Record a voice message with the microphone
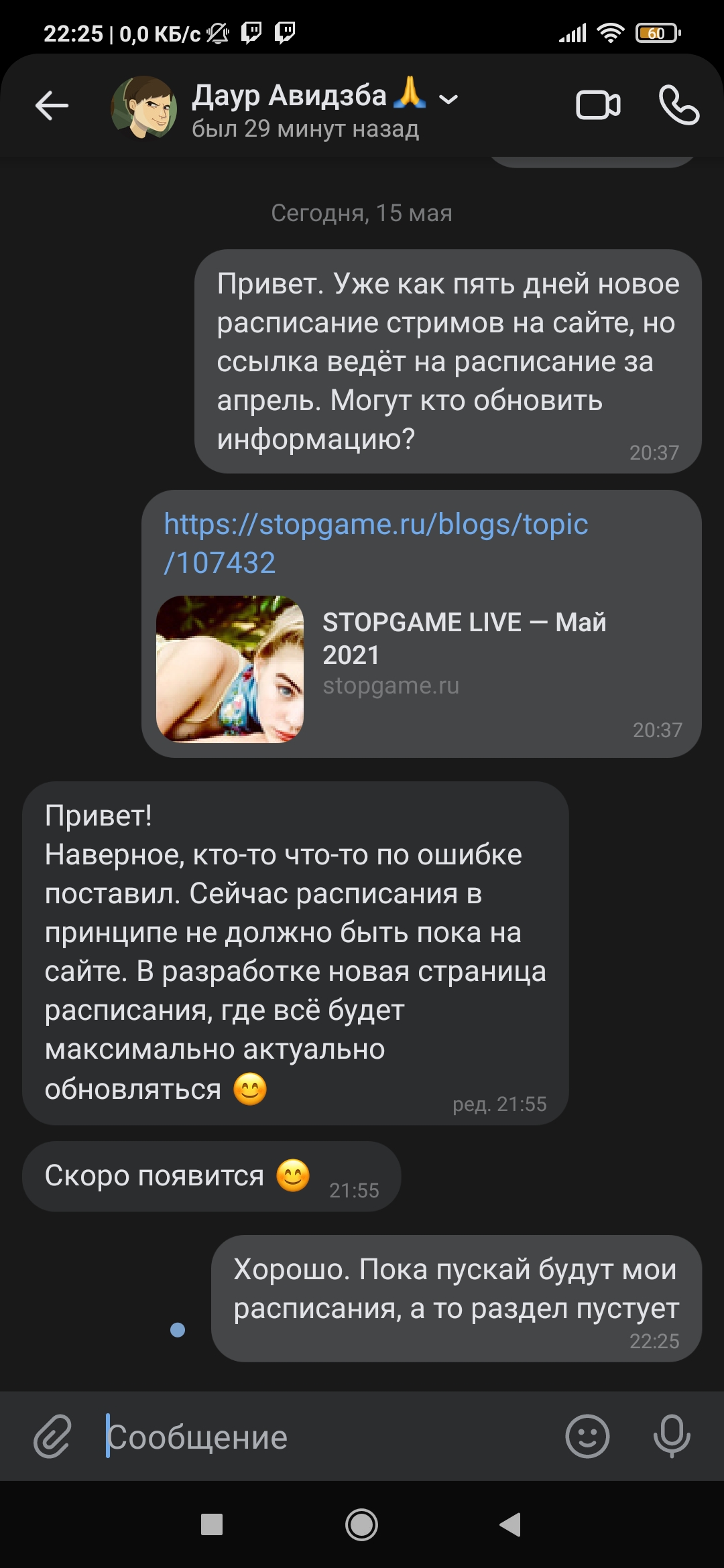724x1568 pixels. (x=672, y=1436)
